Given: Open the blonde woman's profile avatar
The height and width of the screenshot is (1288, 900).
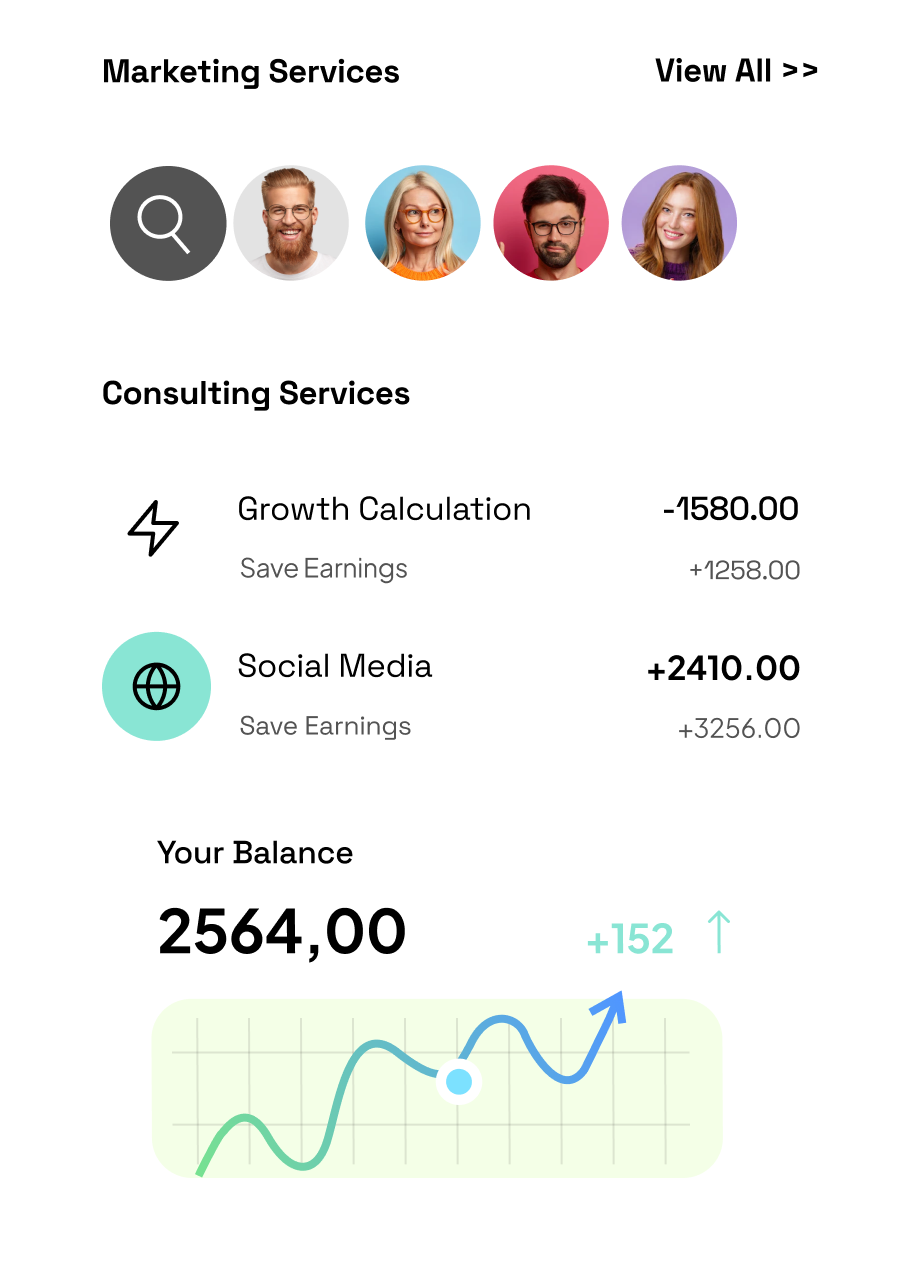Looking at the screenshot, I should click(423, 222).
